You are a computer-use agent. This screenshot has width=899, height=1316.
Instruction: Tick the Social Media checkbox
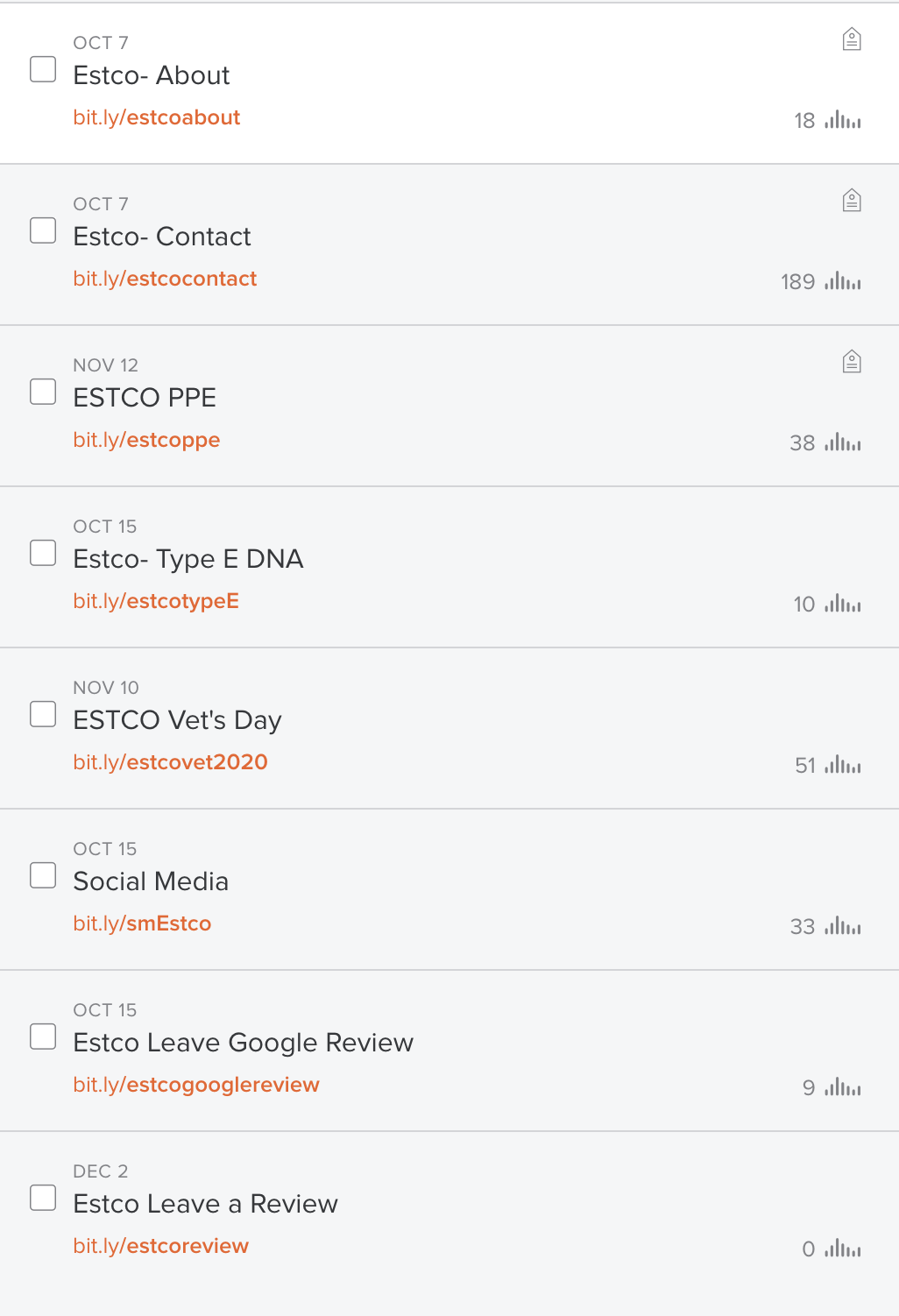tap(43, 875)
